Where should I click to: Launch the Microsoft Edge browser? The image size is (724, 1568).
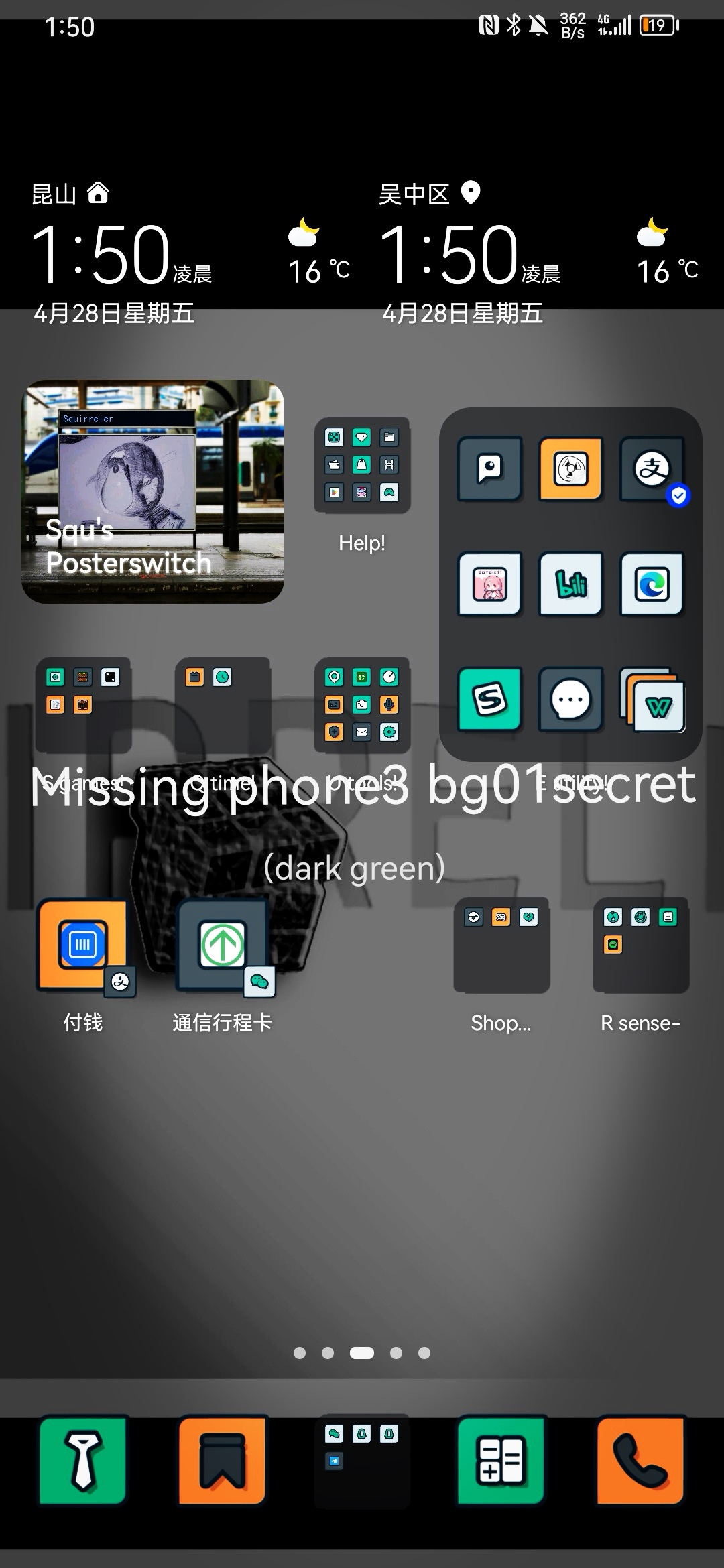coord(652,584)
